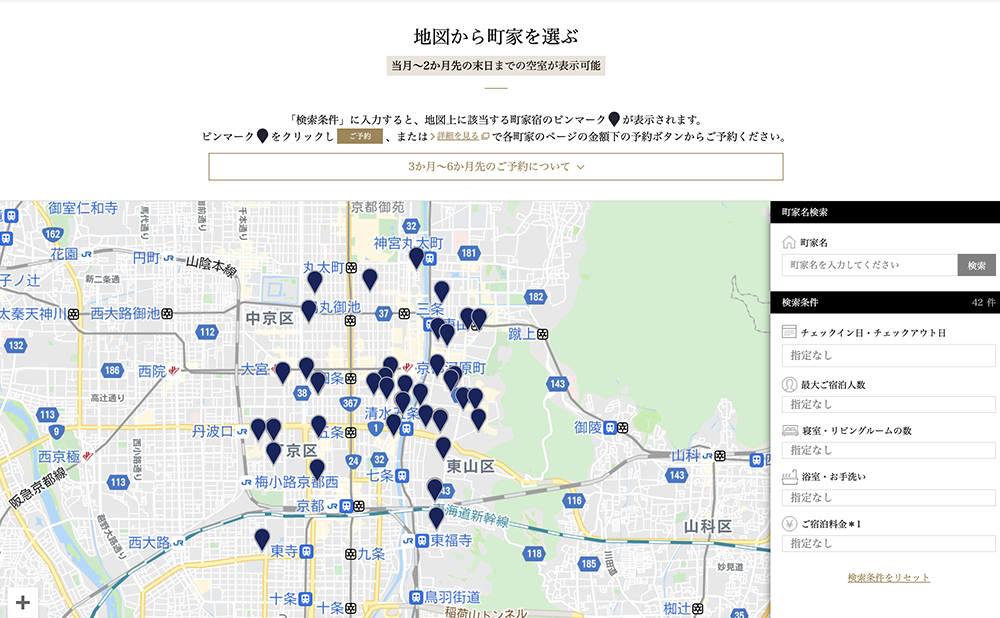Screen dimensions: 1000x618
Task: Tap the map pin near 東寺
Action: [x=262, y=538]
